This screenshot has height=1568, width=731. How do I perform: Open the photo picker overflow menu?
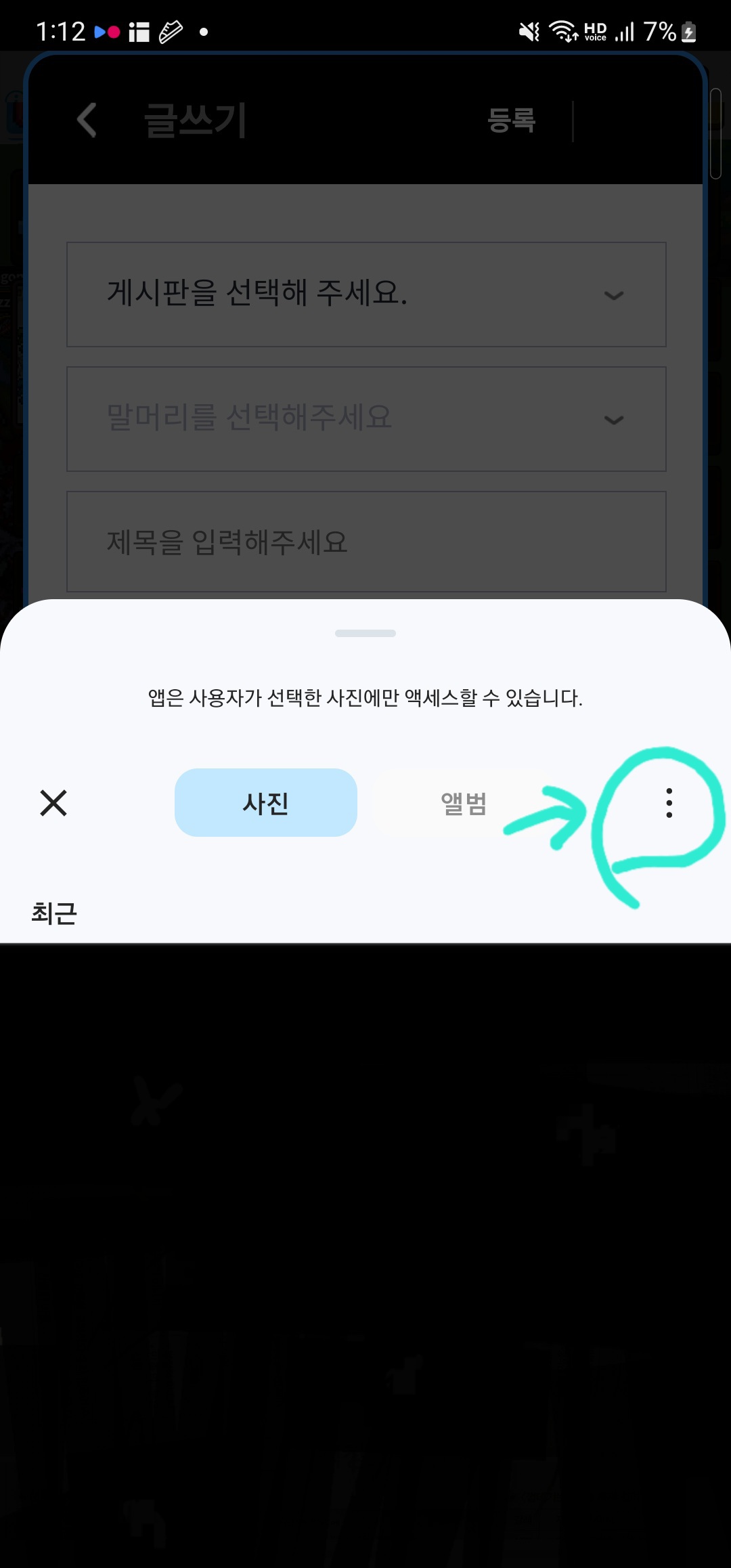[x=669, y=803]
